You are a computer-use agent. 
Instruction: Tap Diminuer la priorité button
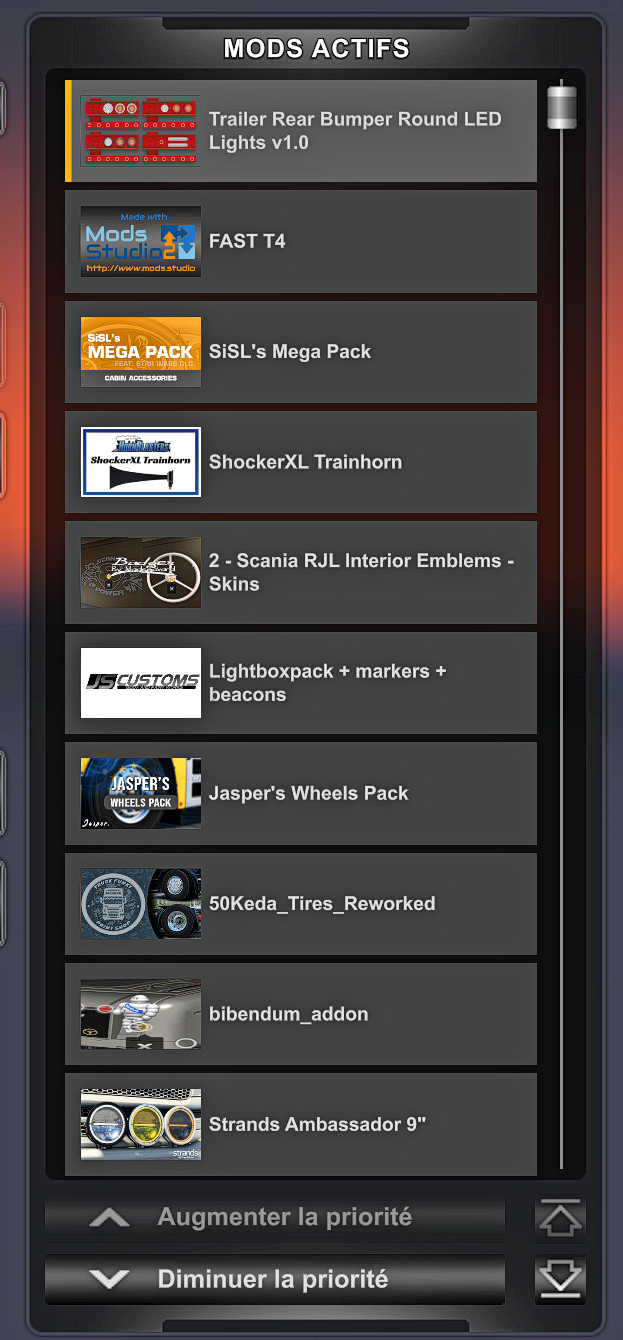275,1280
